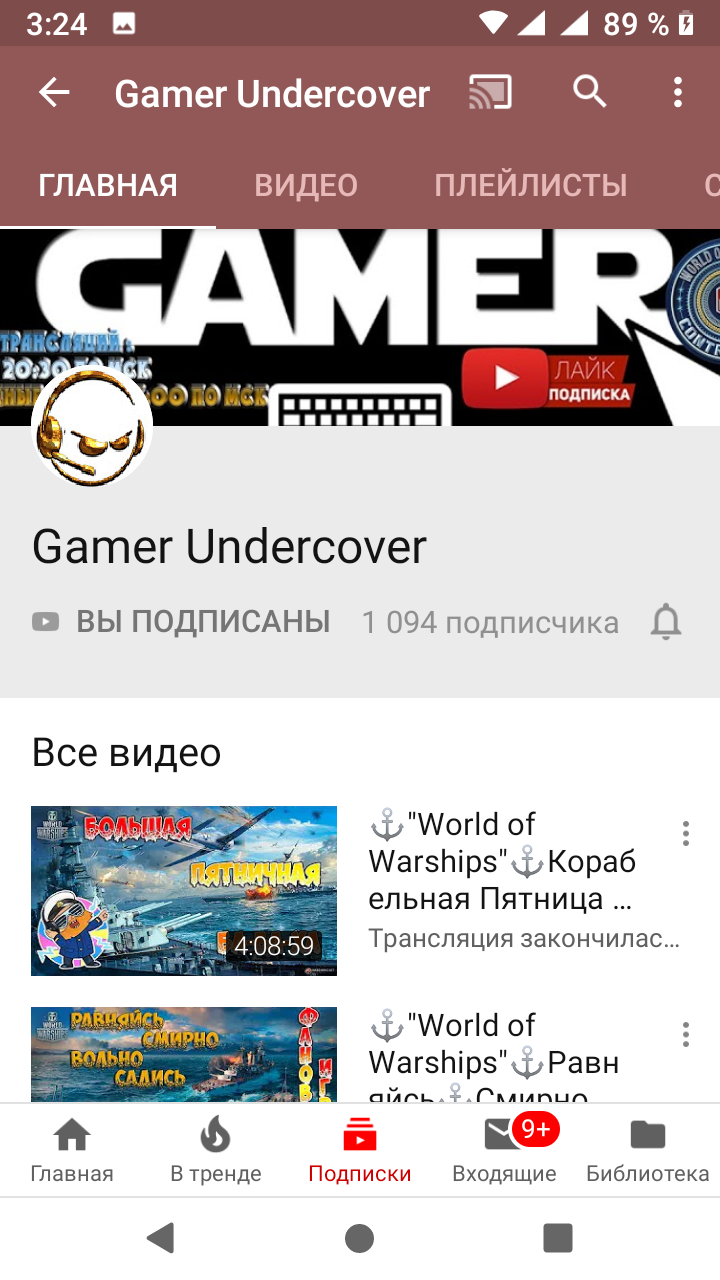Open options for Корабельная Пятница video
This screenshot has height=1280, width=720.
coord(686,834)
